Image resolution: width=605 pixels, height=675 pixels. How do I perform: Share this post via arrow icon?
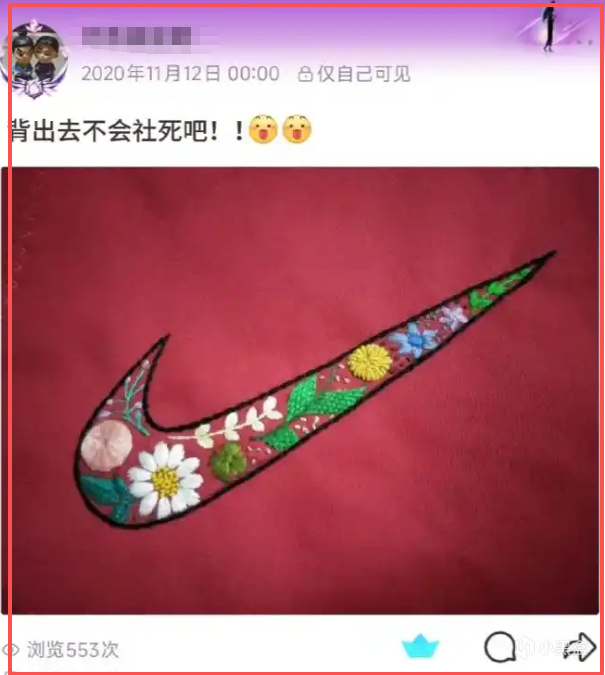coord(579,648)
